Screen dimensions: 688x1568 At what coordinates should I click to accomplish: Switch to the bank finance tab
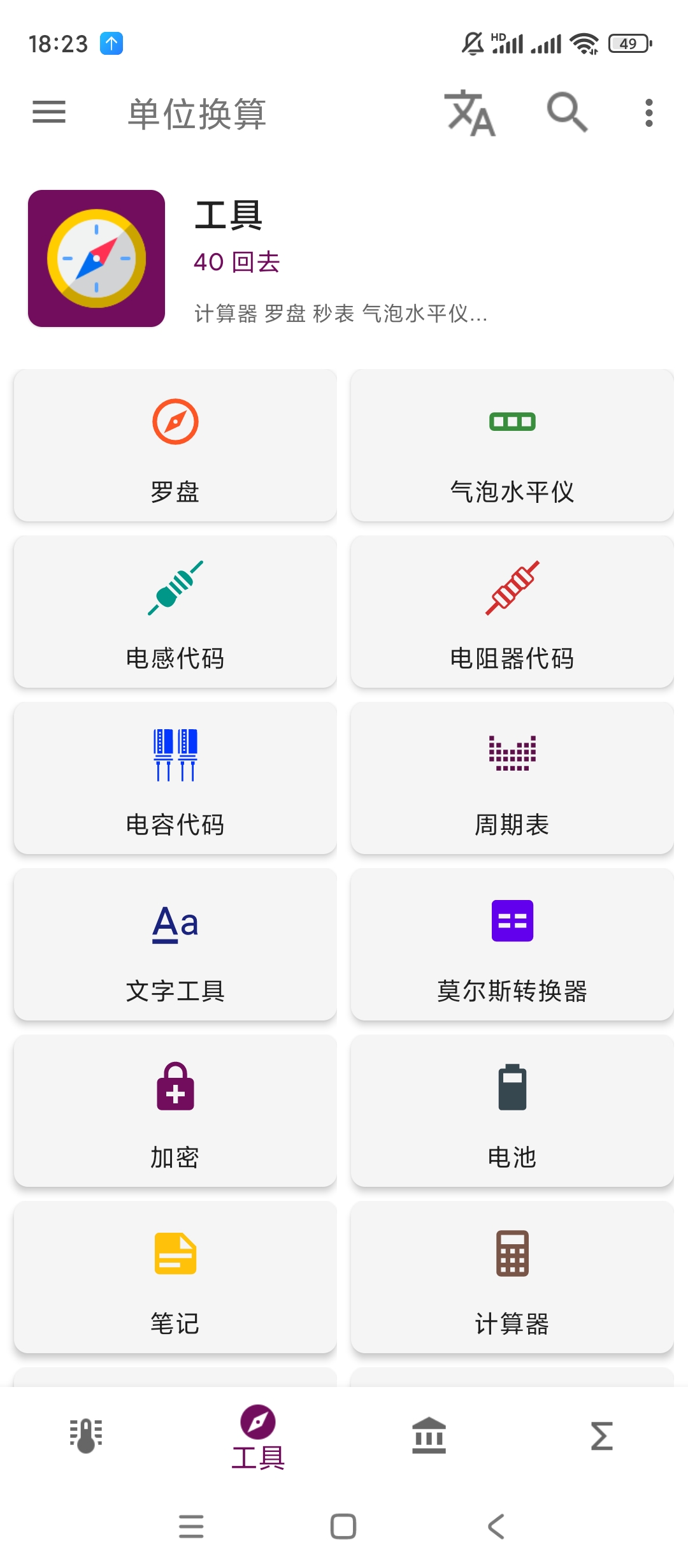(x=429, y=1436)
